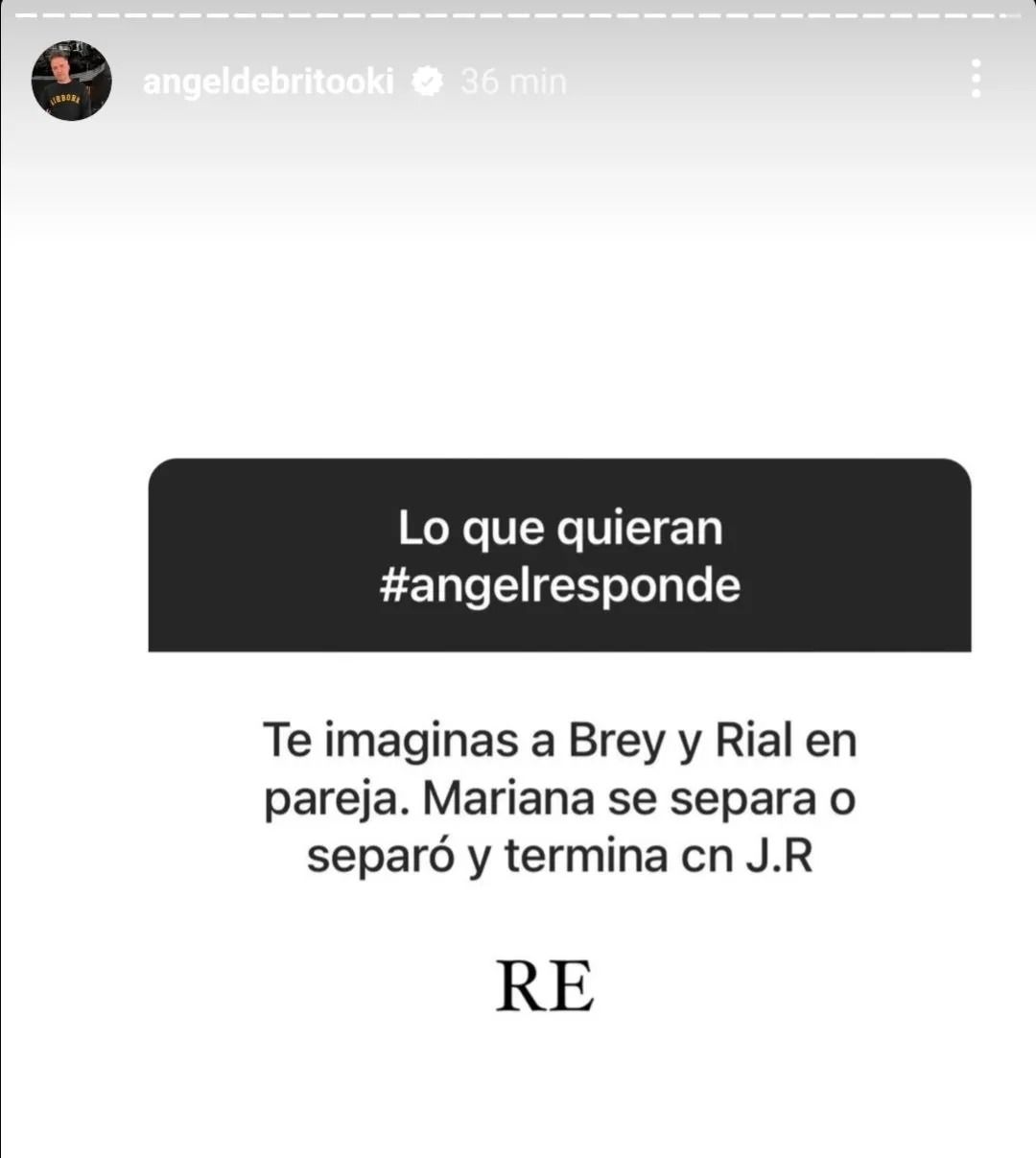
Task: Open the story options menu
Action: coord(976,79)
